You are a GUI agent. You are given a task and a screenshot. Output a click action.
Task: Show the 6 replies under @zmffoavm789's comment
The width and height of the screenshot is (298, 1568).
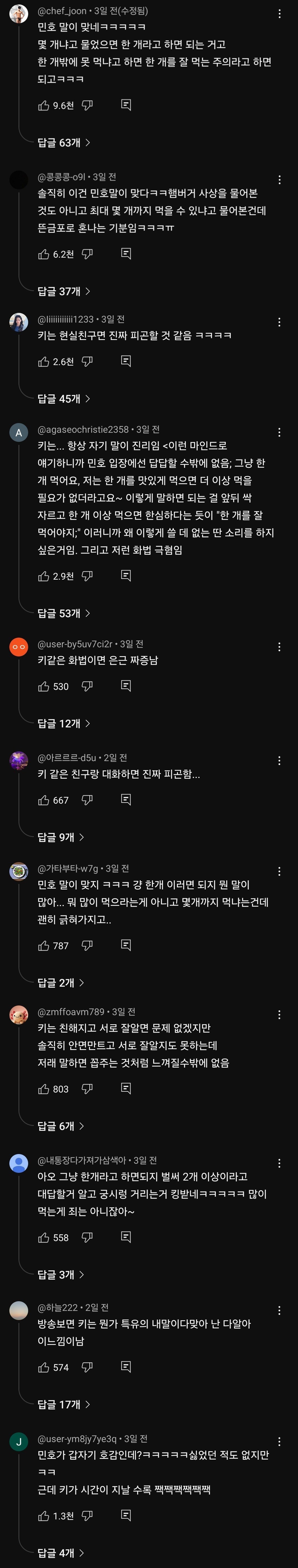pos(61,1126)
